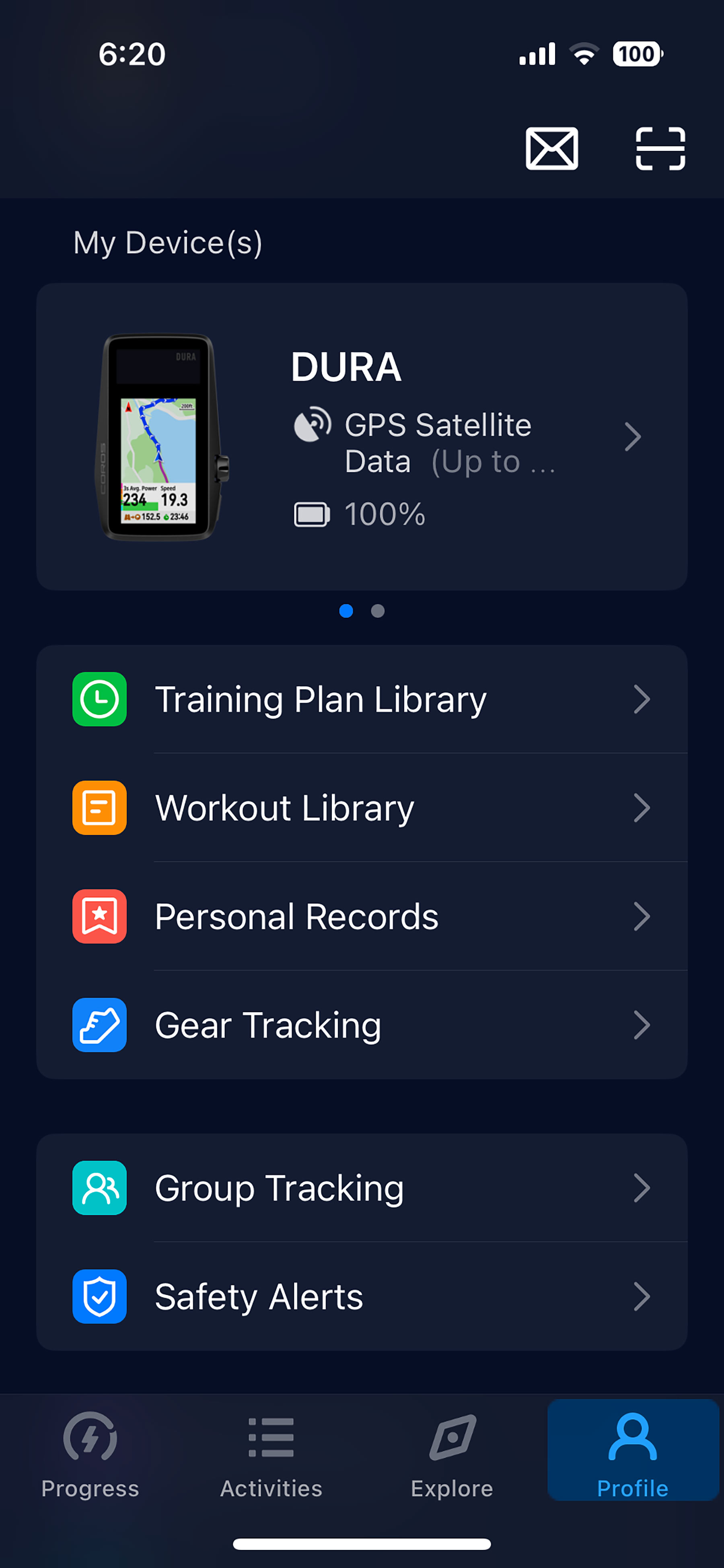Open Safety Alerts settings
This screenshot has height=1568, width=724.
[x=361, y=1296]
